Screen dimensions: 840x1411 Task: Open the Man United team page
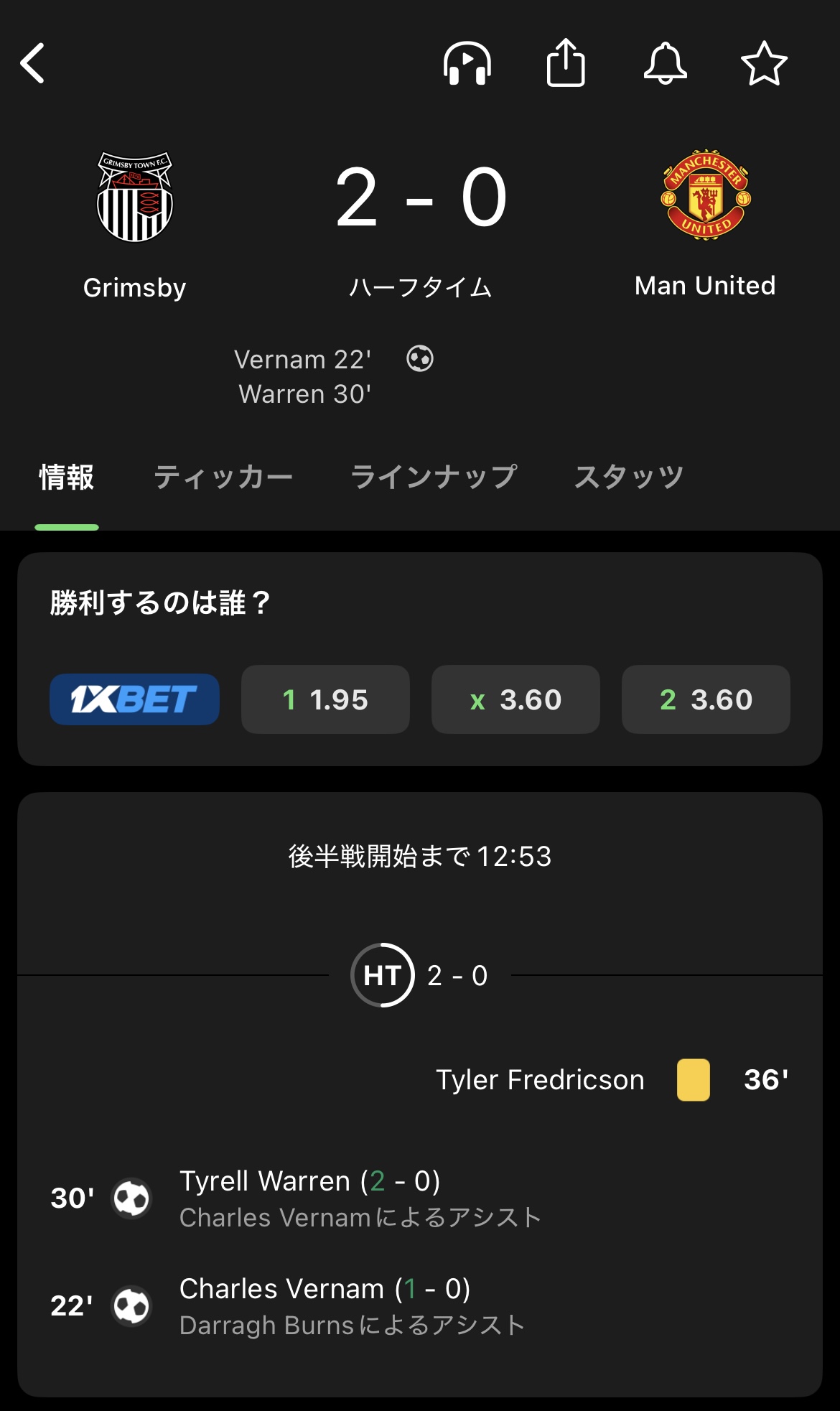pyautogui.click(x=705, y=223)
